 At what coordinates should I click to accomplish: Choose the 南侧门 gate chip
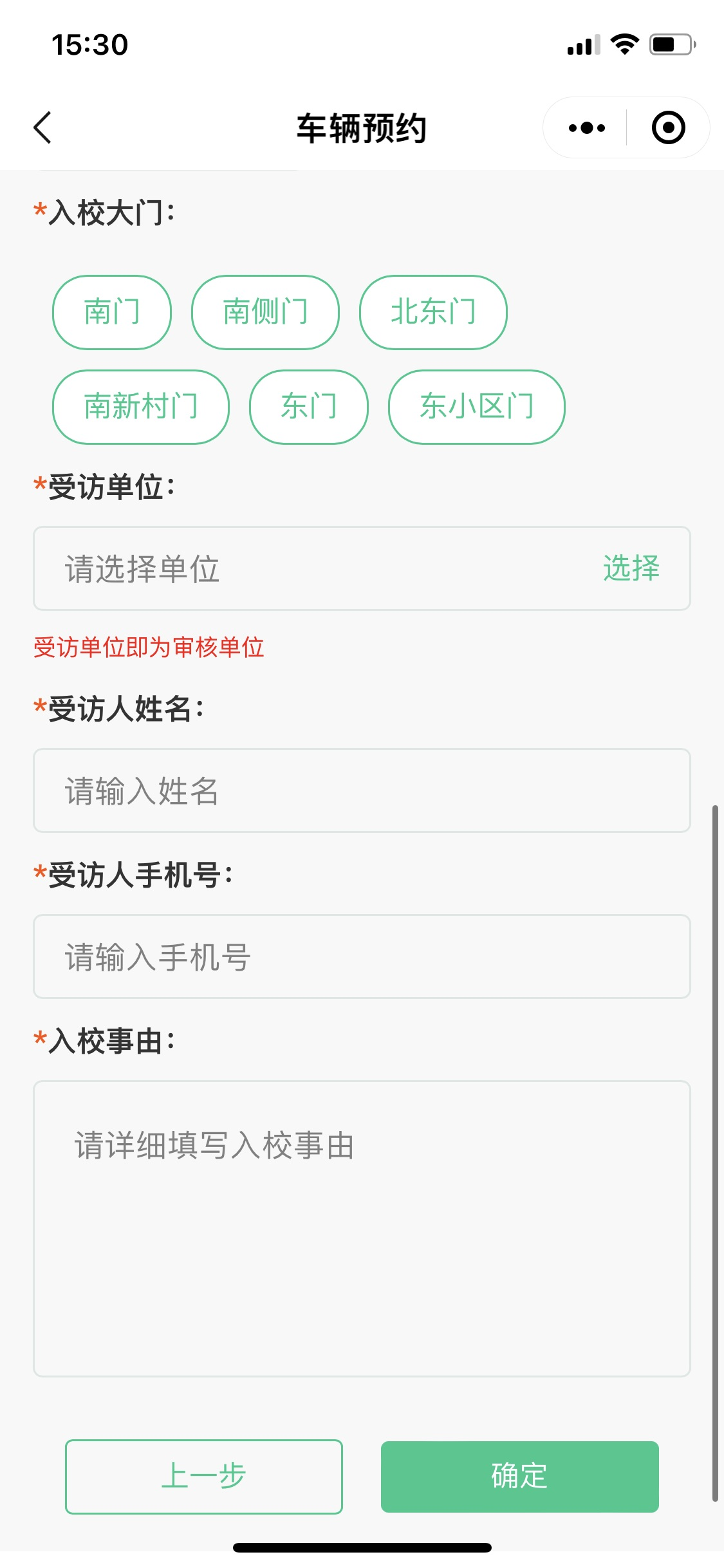(265, 312)
